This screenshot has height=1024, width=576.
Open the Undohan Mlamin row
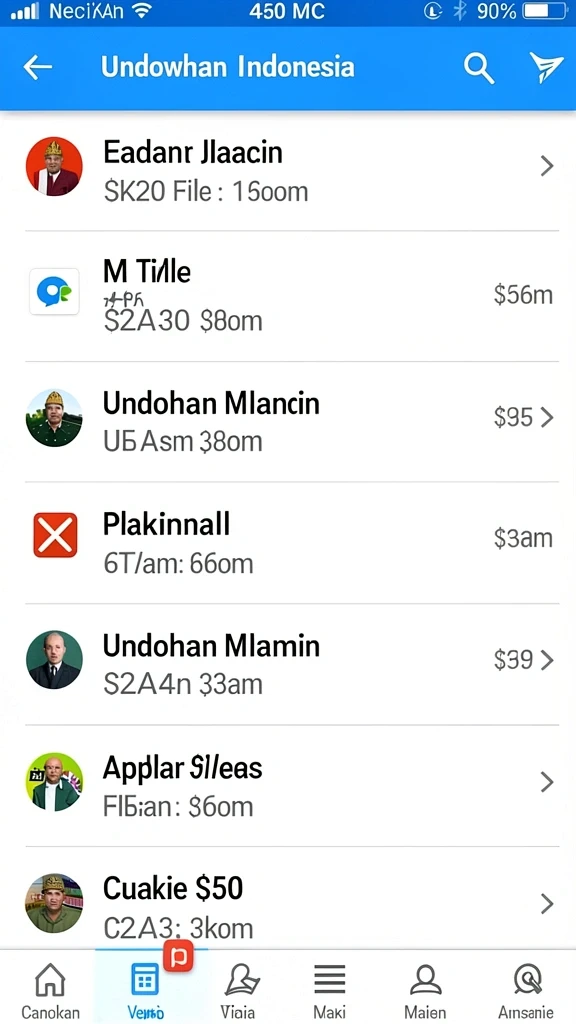tap(288, 664)
